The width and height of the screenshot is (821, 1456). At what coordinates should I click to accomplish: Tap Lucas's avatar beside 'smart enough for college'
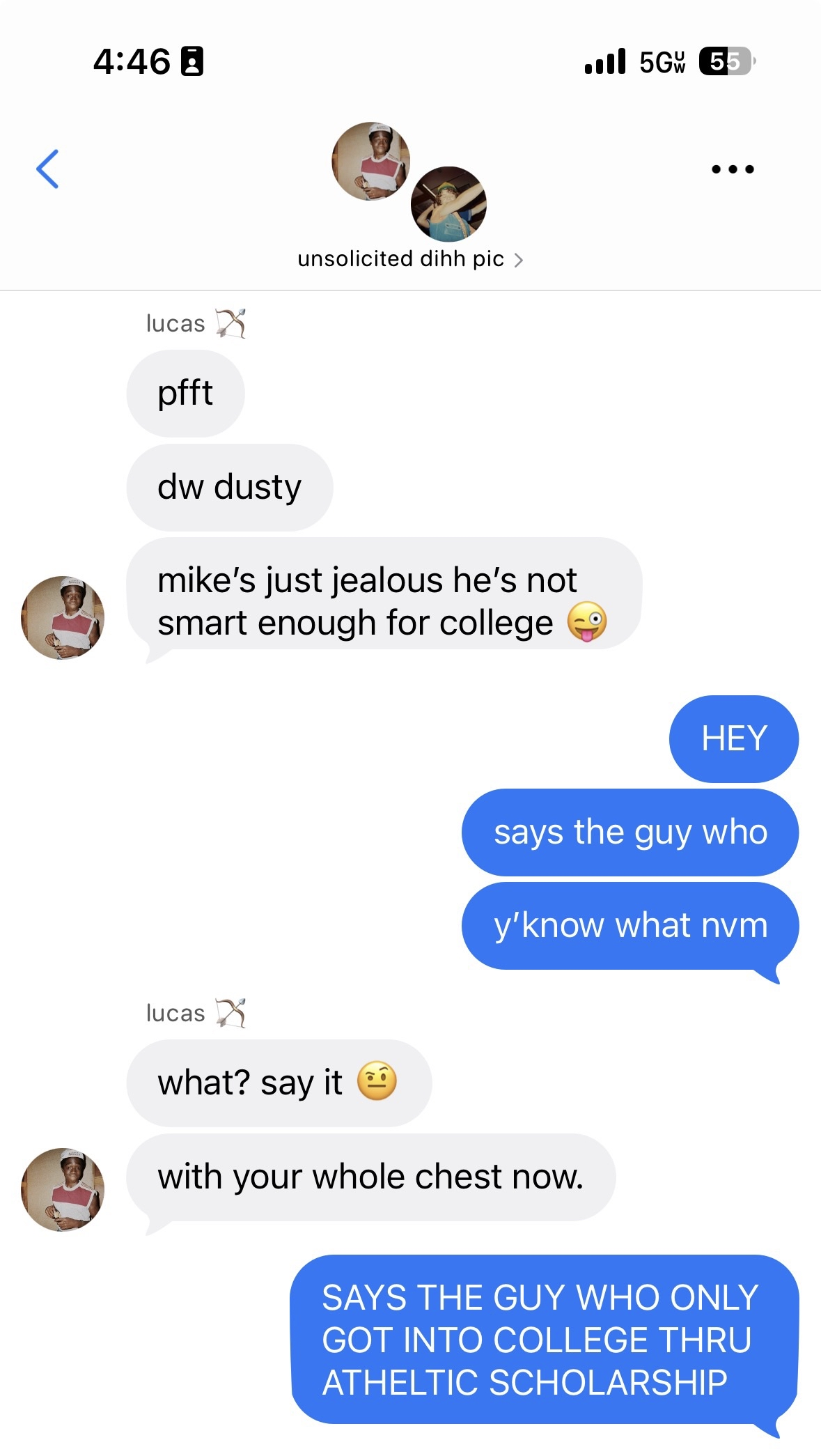coord(63,618)
